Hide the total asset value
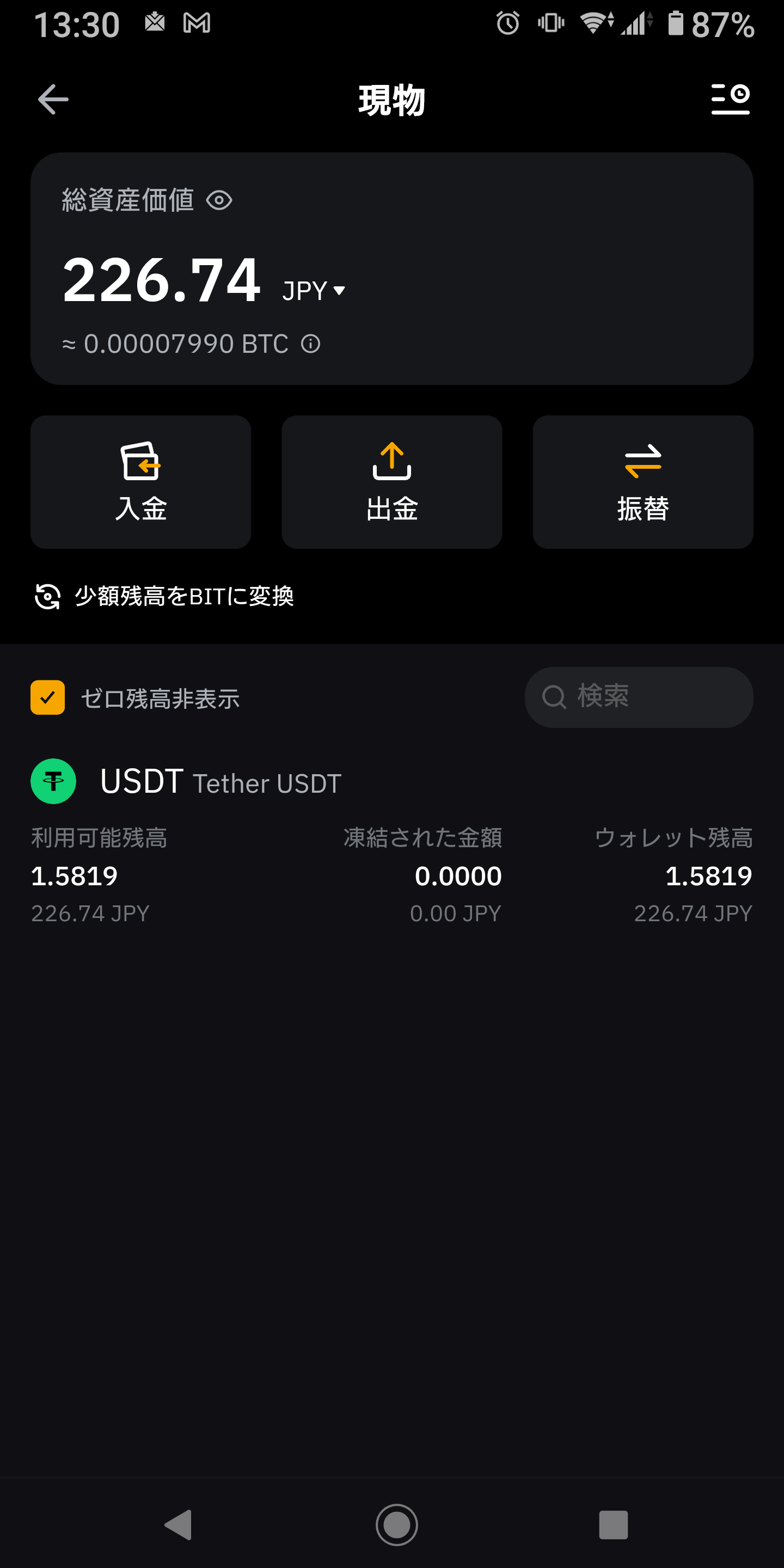784x1568 pixels. click(x=219, y=200)
